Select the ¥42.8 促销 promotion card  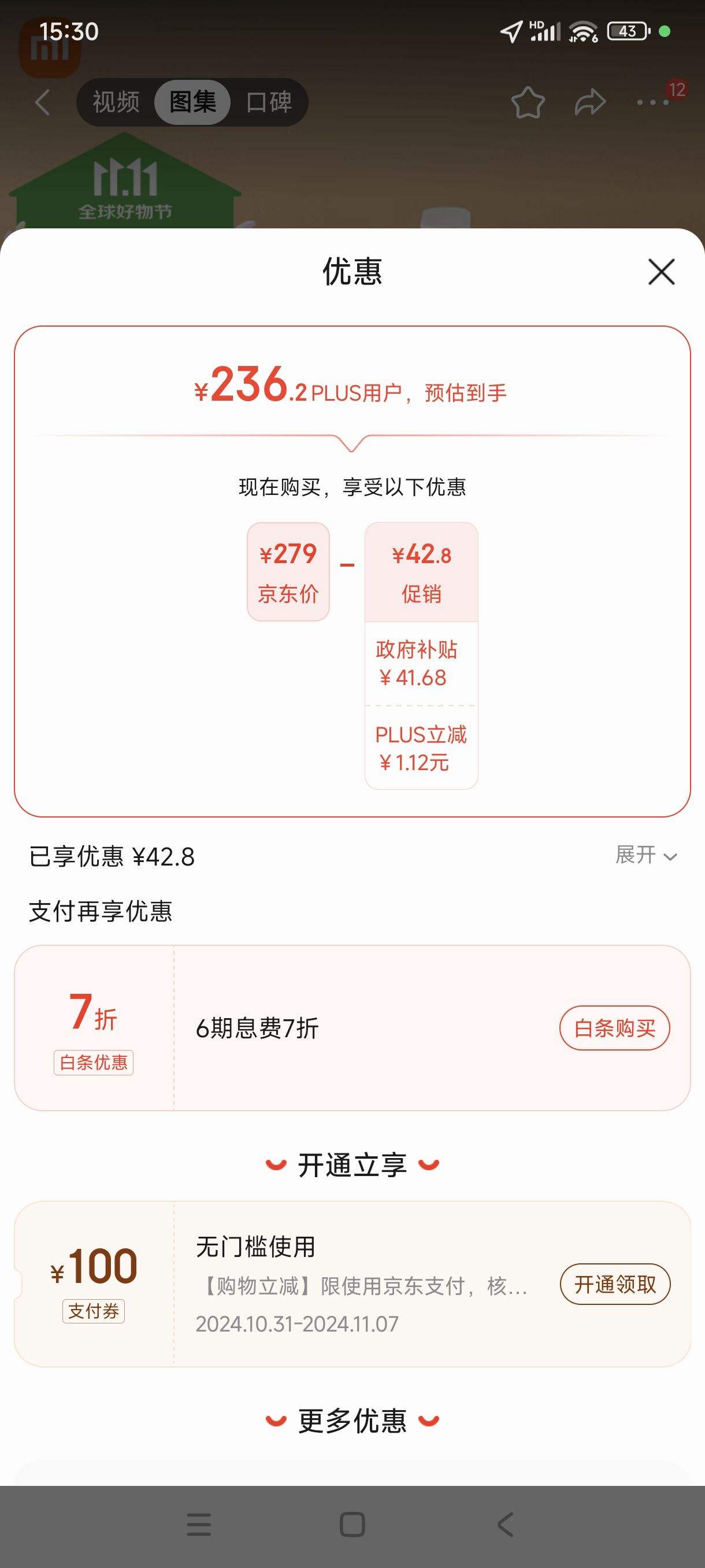click(x=421, y=572)
